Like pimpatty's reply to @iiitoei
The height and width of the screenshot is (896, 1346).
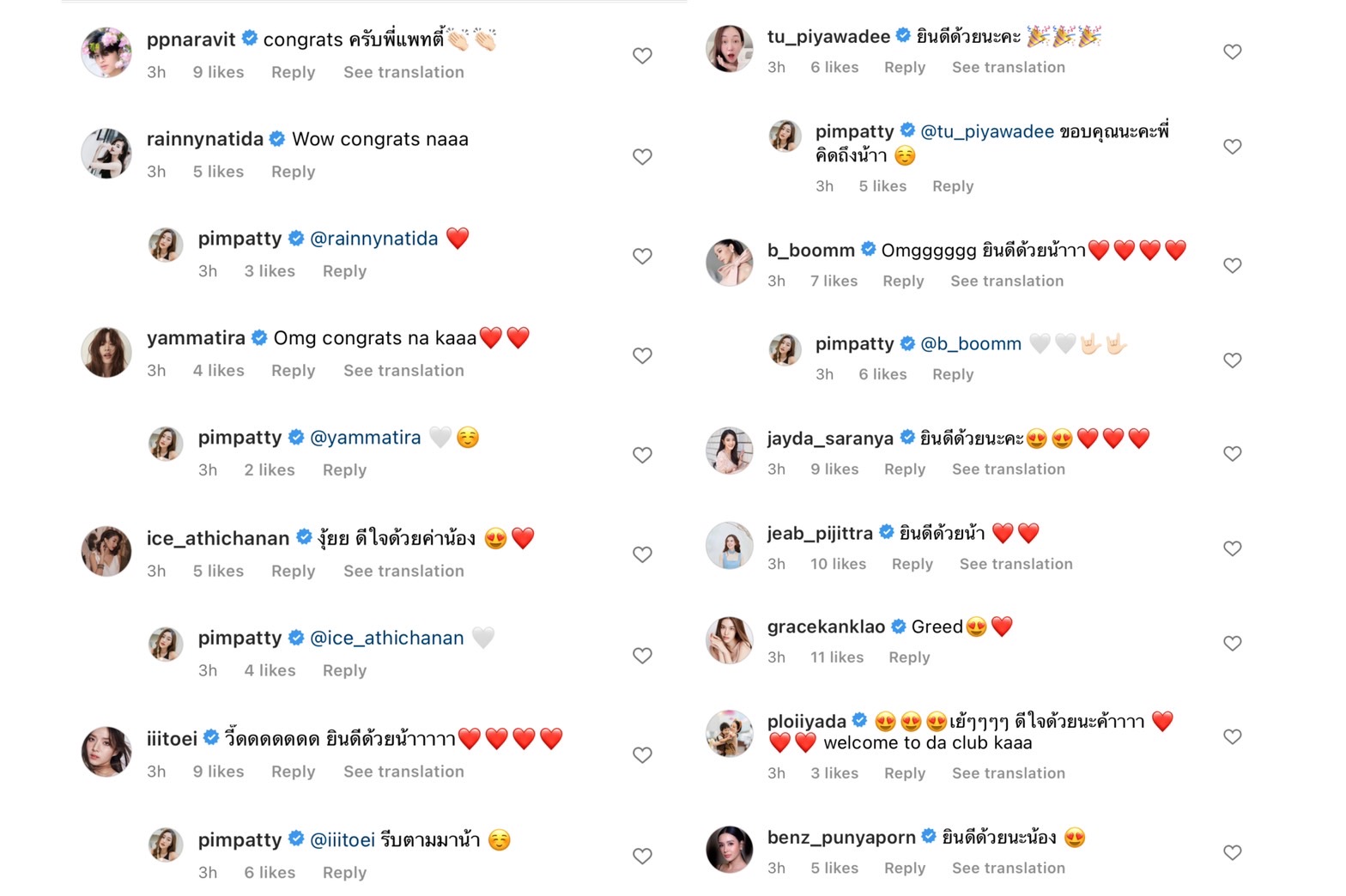(x=642, y=856)
